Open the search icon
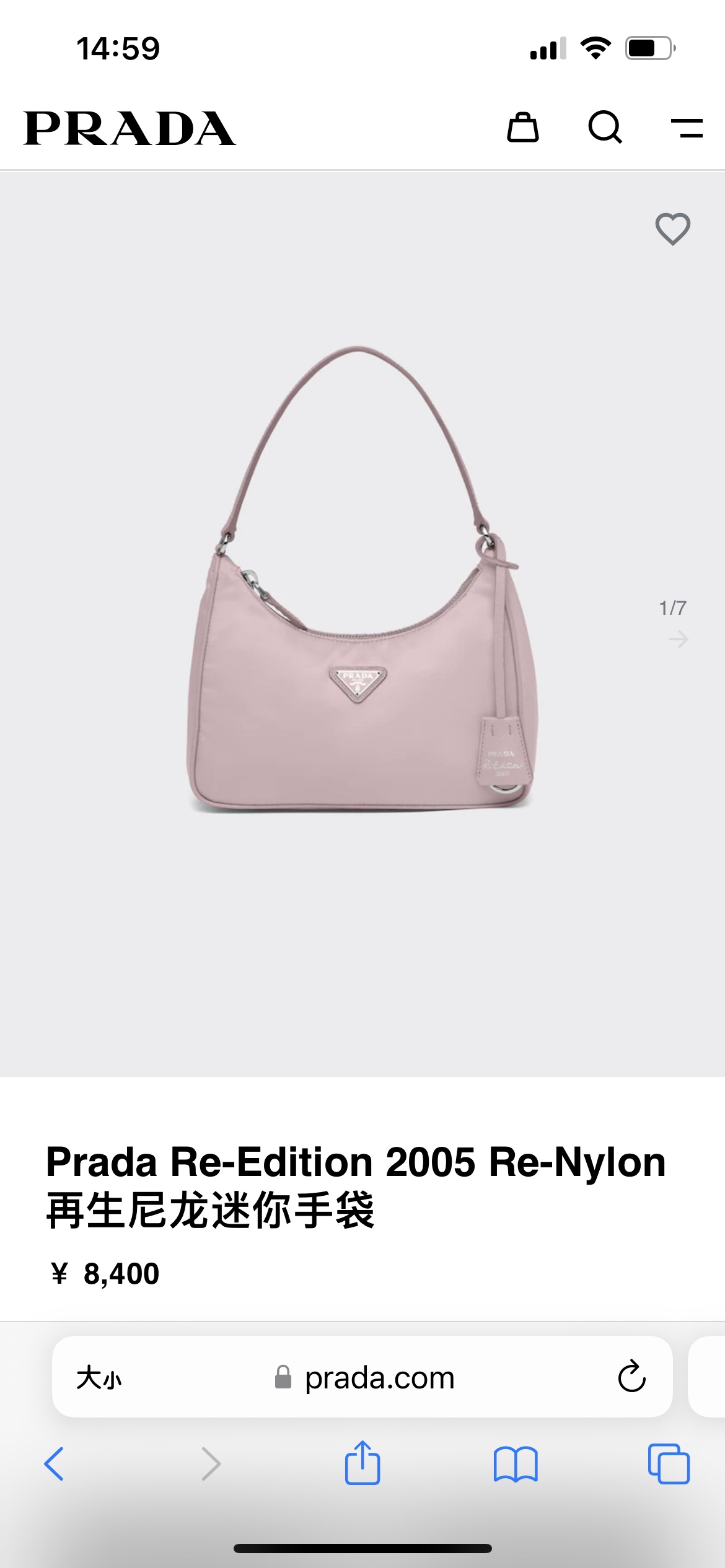Screen dimensions: 725x1568 click(605, 128)
